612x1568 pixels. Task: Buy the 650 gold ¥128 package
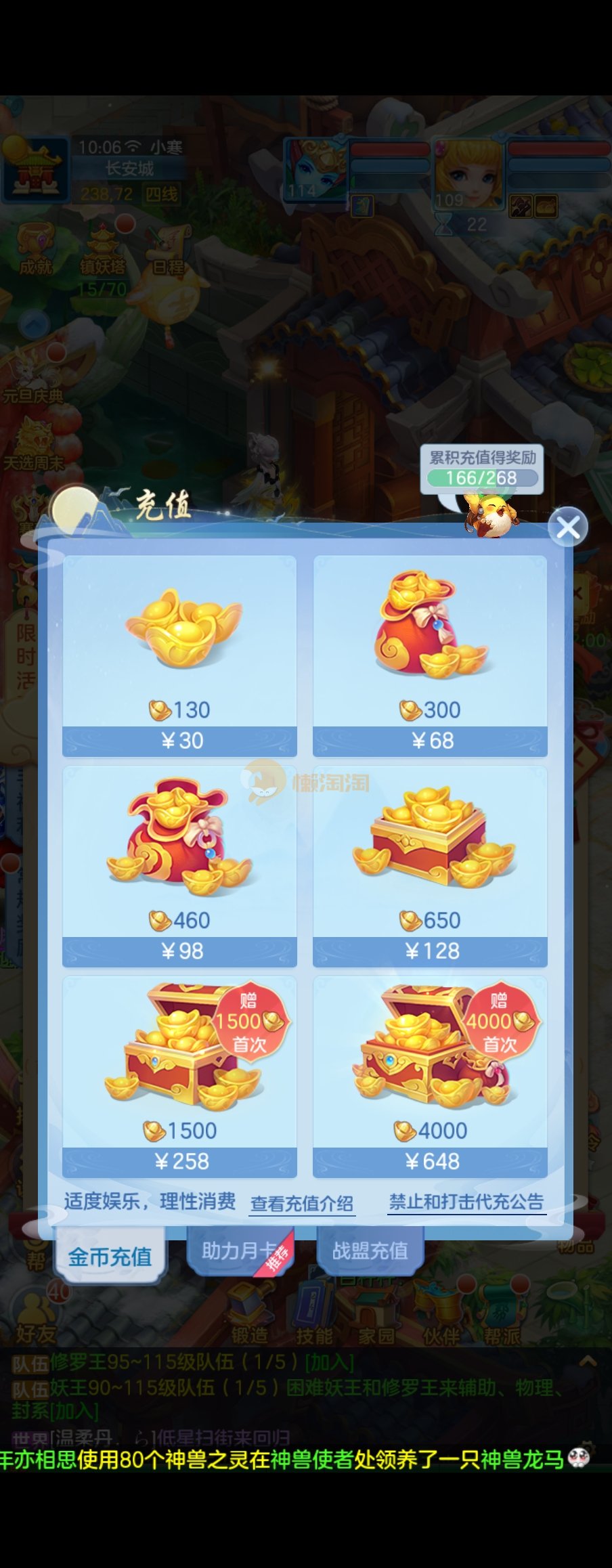point(430,867)
